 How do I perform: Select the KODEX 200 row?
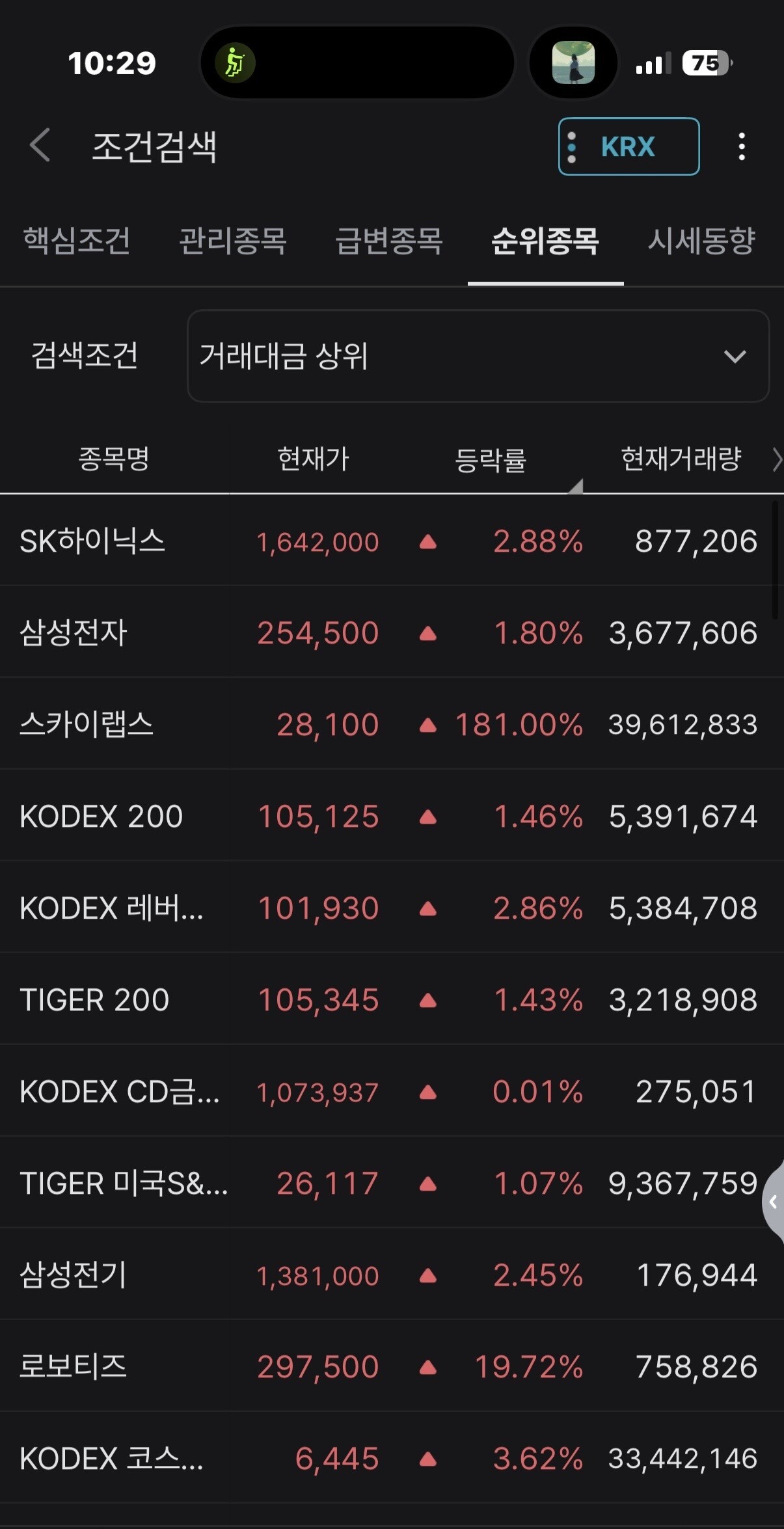pyautogui.click(x=392, y=816)
